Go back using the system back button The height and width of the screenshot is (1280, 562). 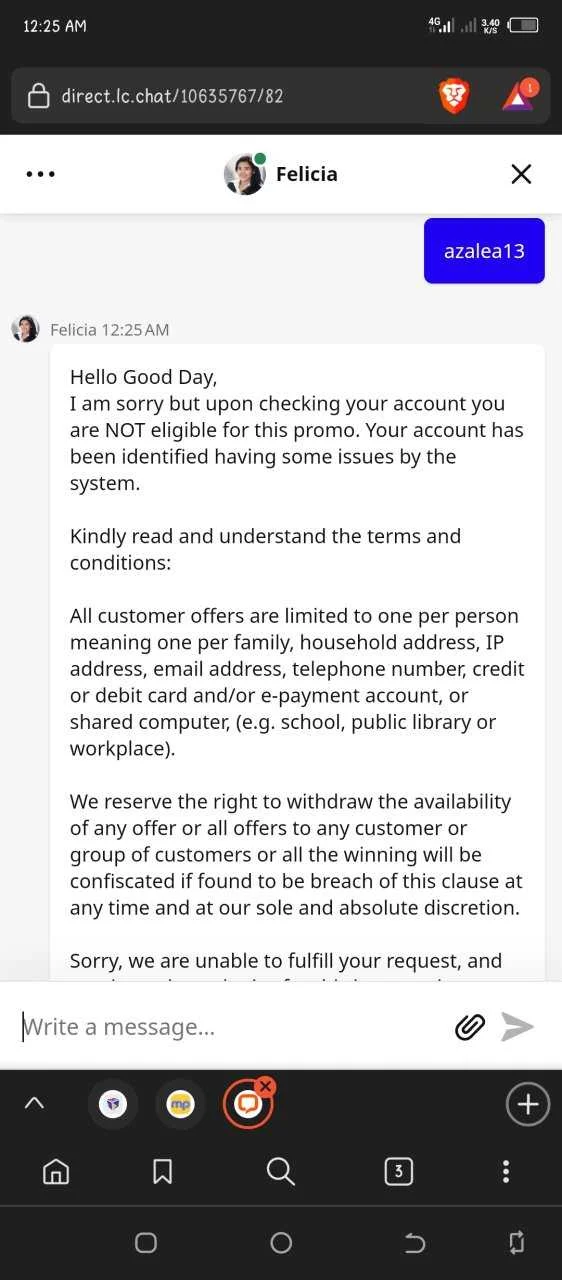coord(414,1243)
